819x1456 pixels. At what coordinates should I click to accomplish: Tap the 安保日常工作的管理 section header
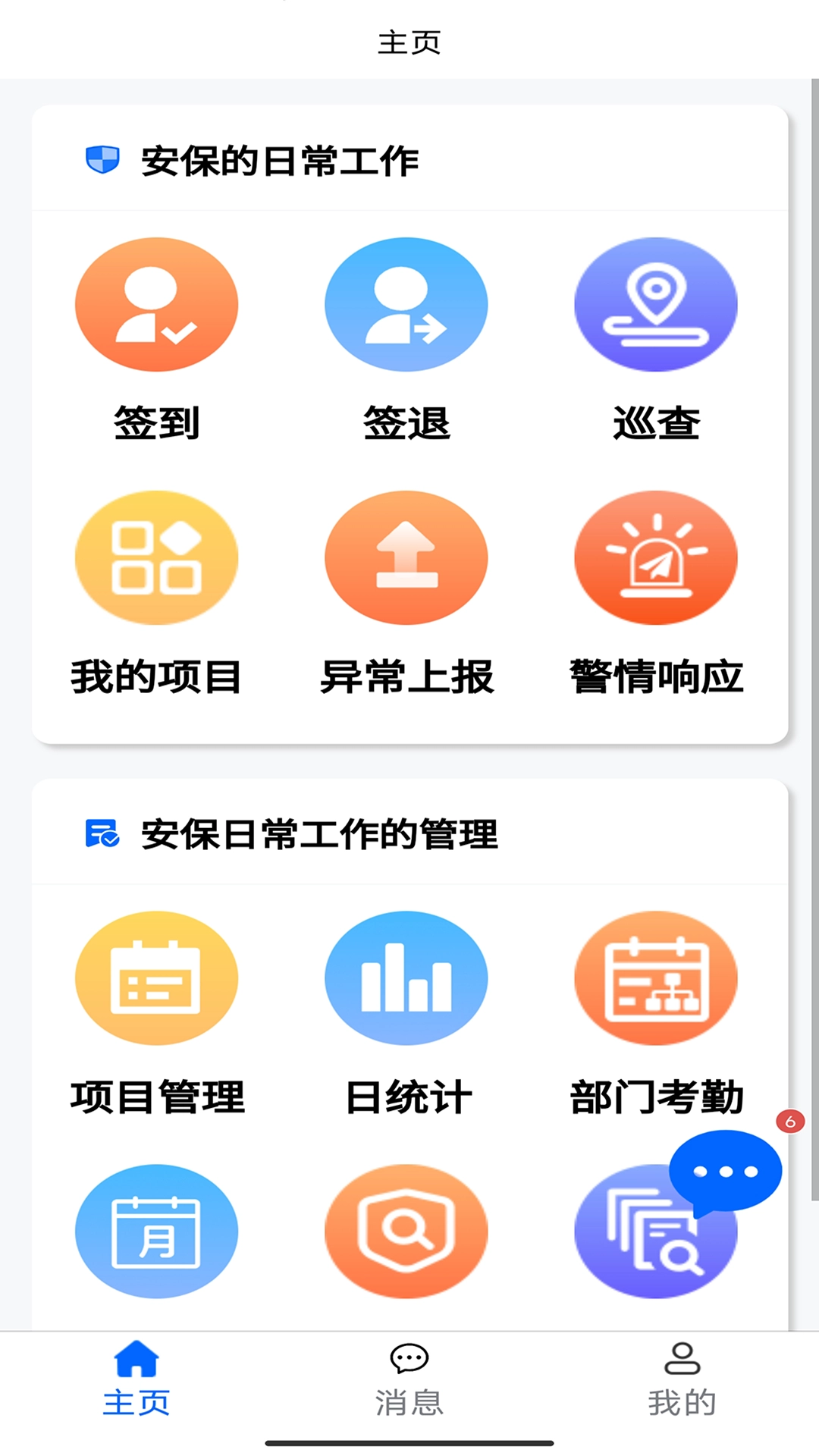click(x=318, y=833)
